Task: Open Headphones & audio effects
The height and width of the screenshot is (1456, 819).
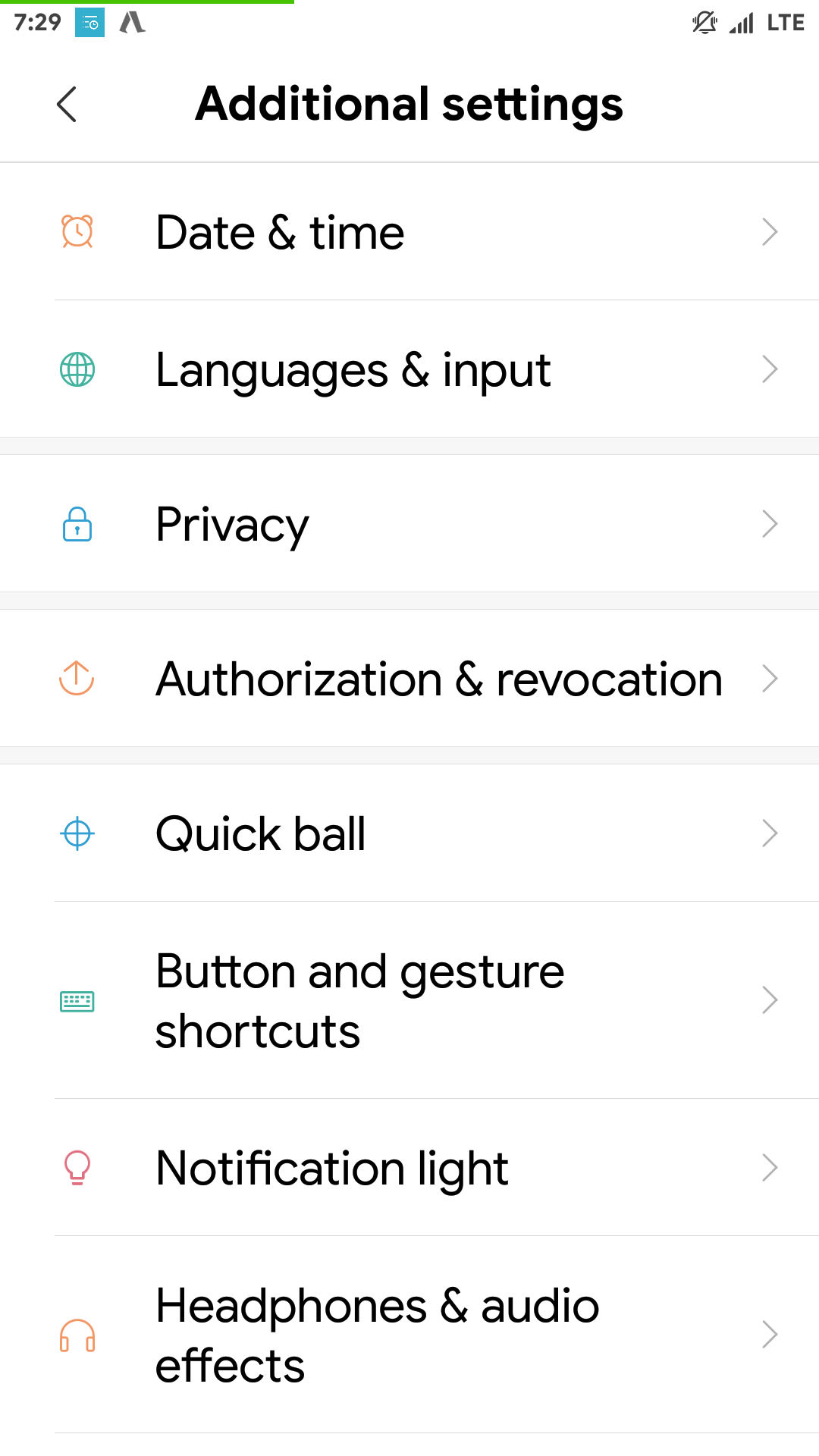Action: point(409,1335)
